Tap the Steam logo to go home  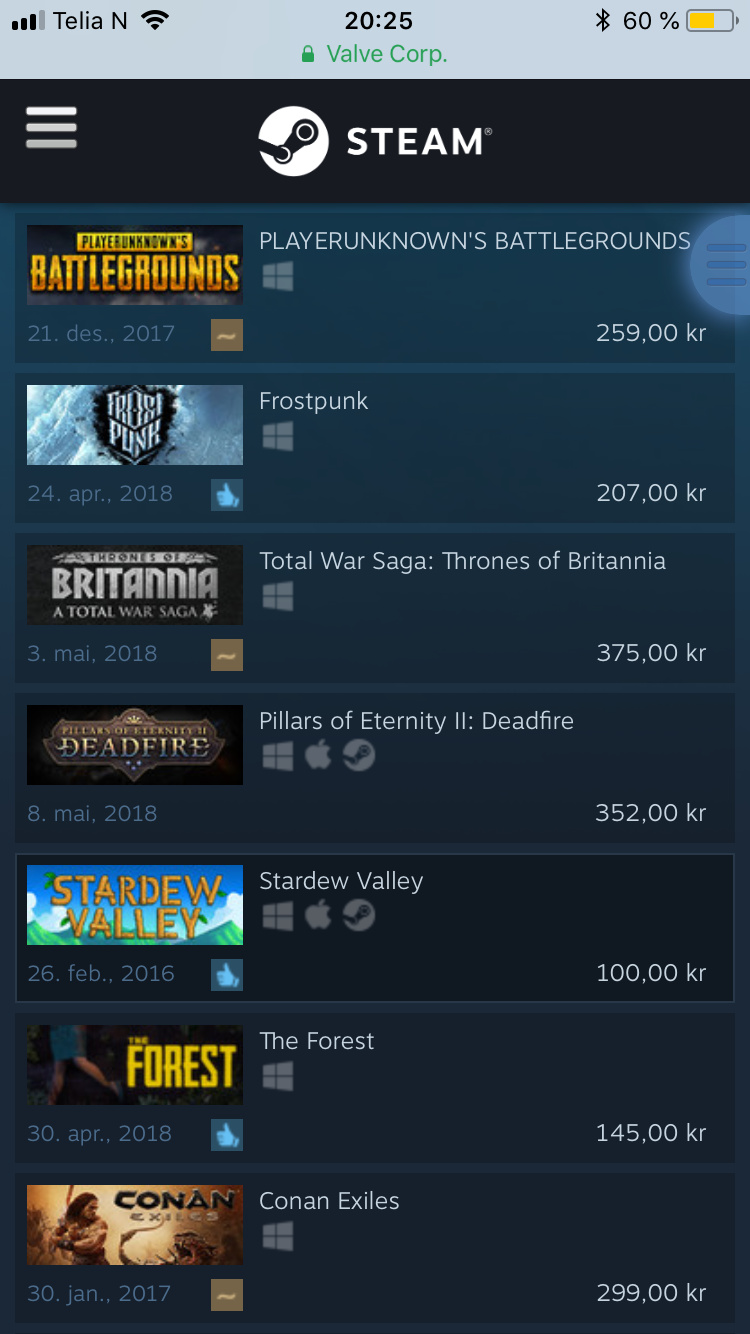click(375, 141)
